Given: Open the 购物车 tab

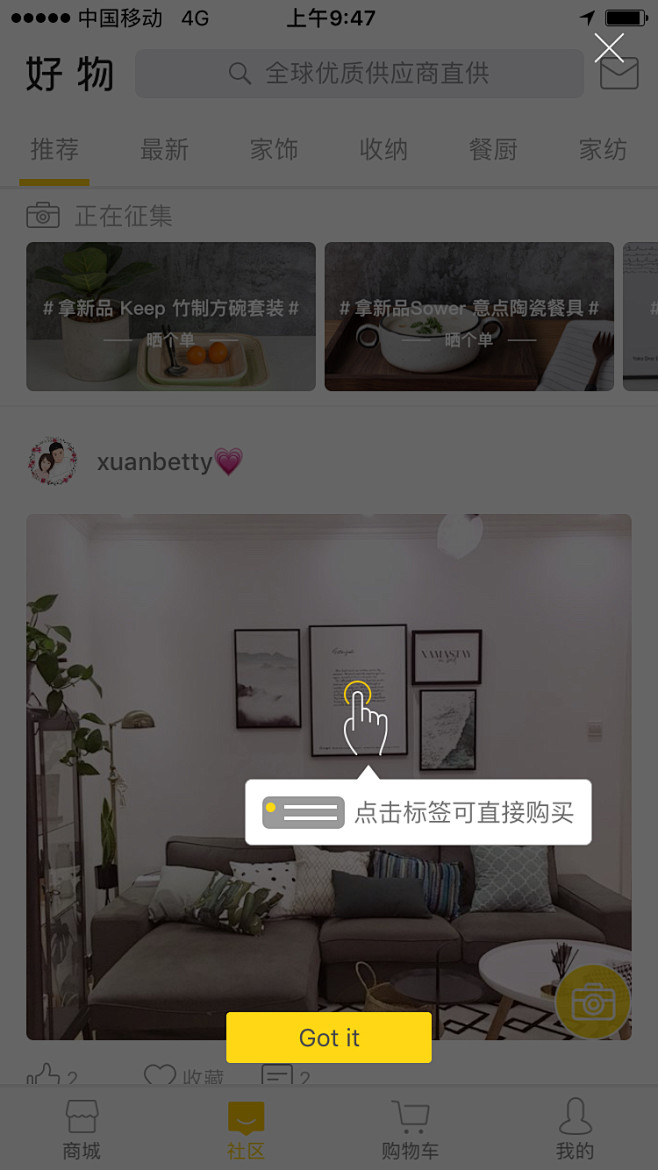Looking at the screenshot, I should point(410,1130).
